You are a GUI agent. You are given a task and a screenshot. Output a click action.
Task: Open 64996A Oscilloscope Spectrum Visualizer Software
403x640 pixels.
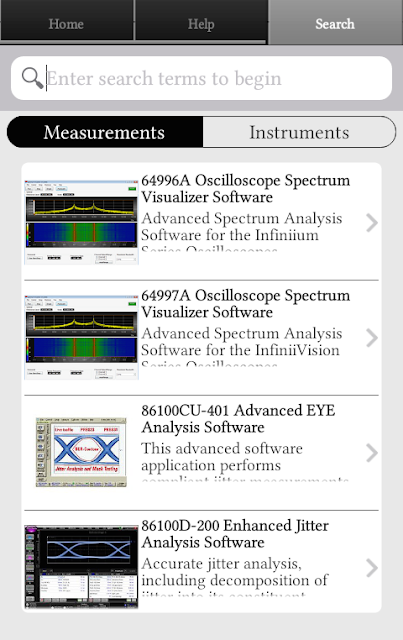coord(201,222)
